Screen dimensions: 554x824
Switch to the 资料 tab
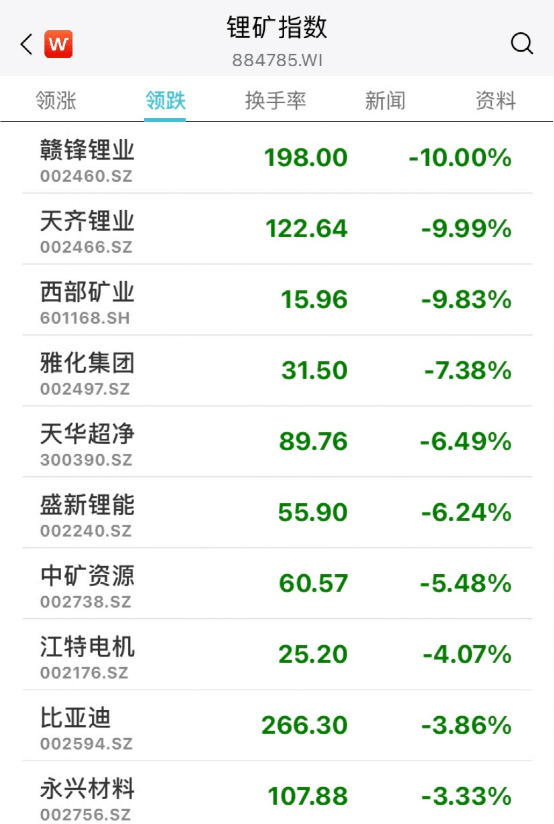click(495, 100)
